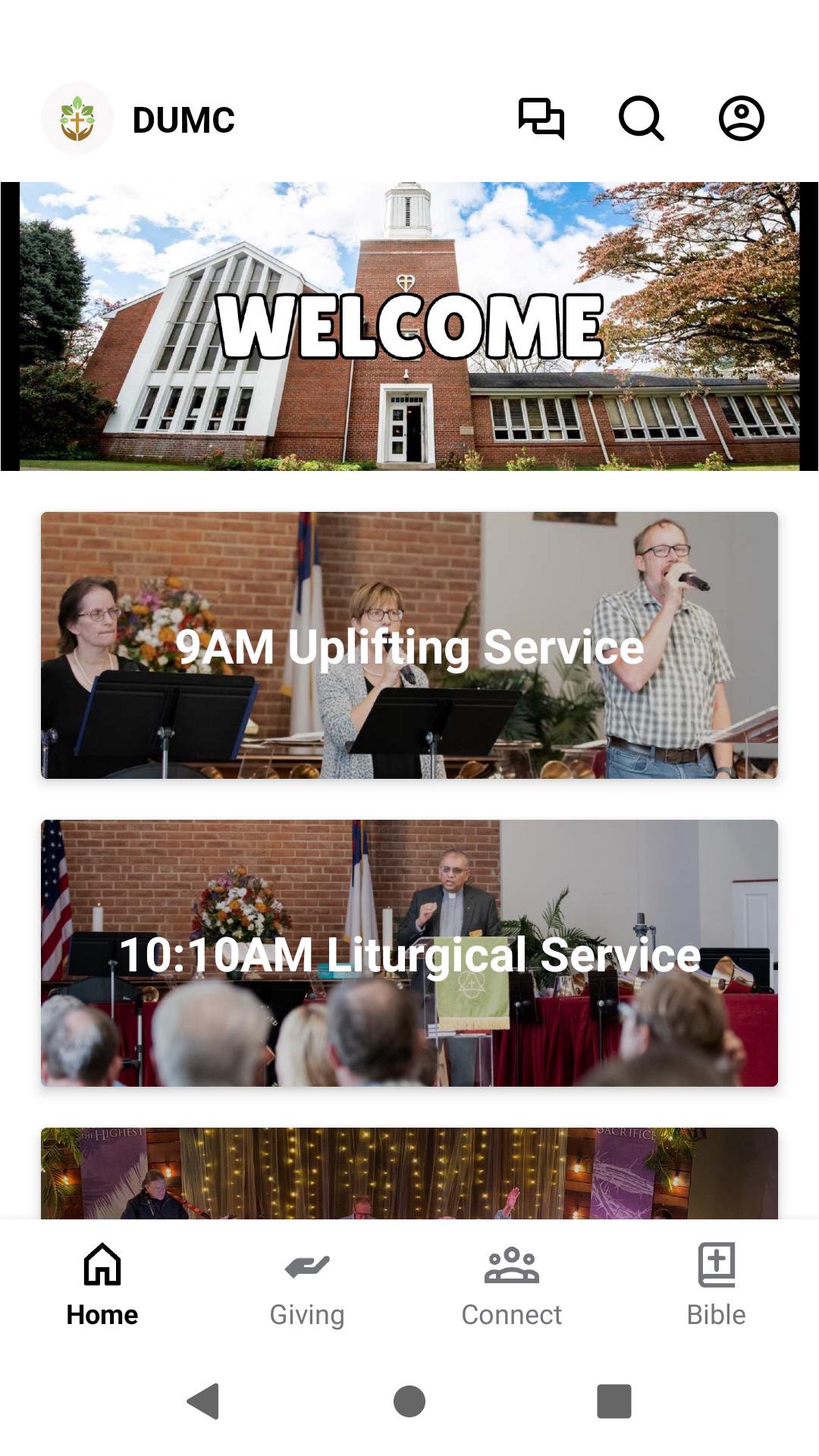The height and width of the screenshot is (1456, 819).
Task: Open the user profile icon
Action: click(741, 118)
